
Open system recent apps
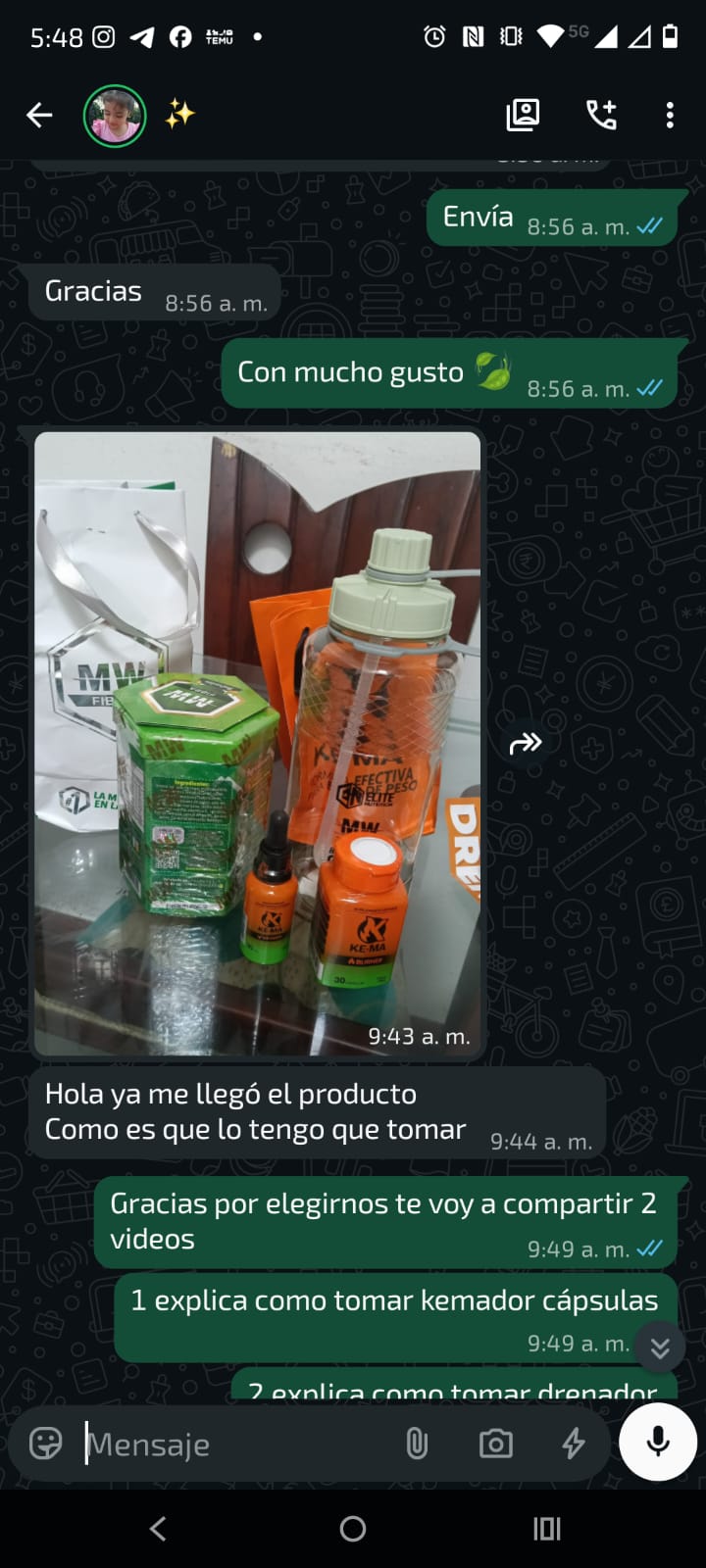tap(546, 1529)
